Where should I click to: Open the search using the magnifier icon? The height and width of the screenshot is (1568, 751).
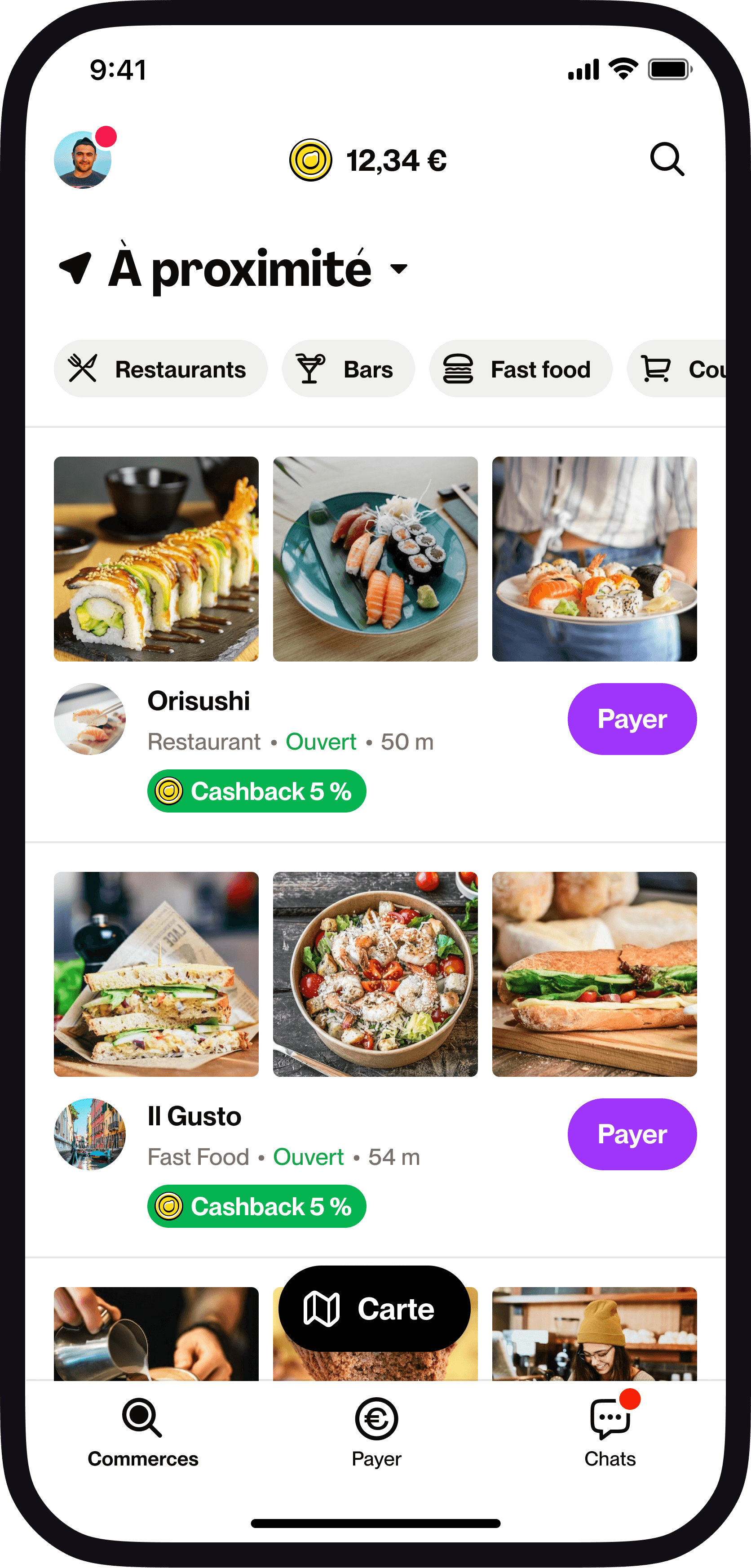click(667, 160)
